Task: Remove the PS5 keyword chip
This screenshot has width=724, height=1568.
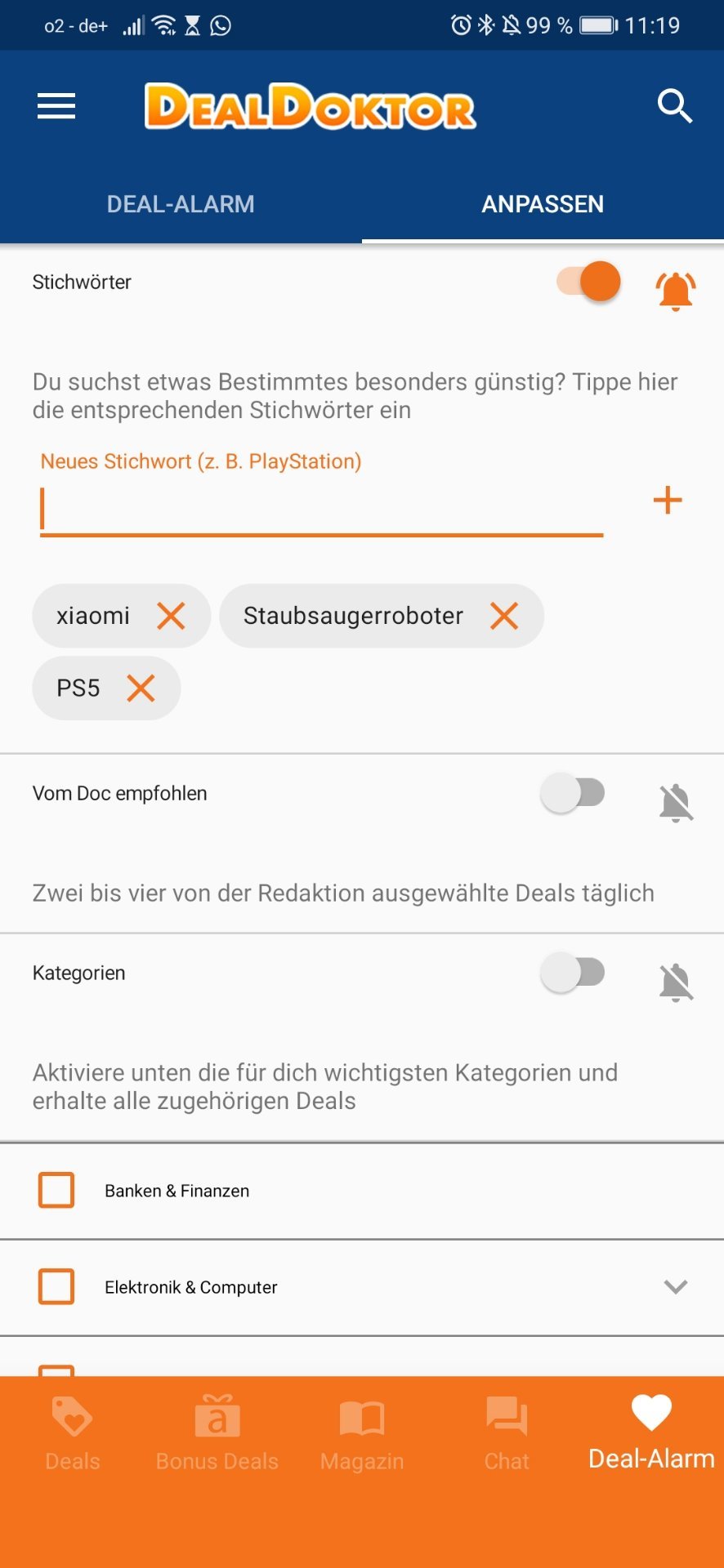Action: point(141,688)
